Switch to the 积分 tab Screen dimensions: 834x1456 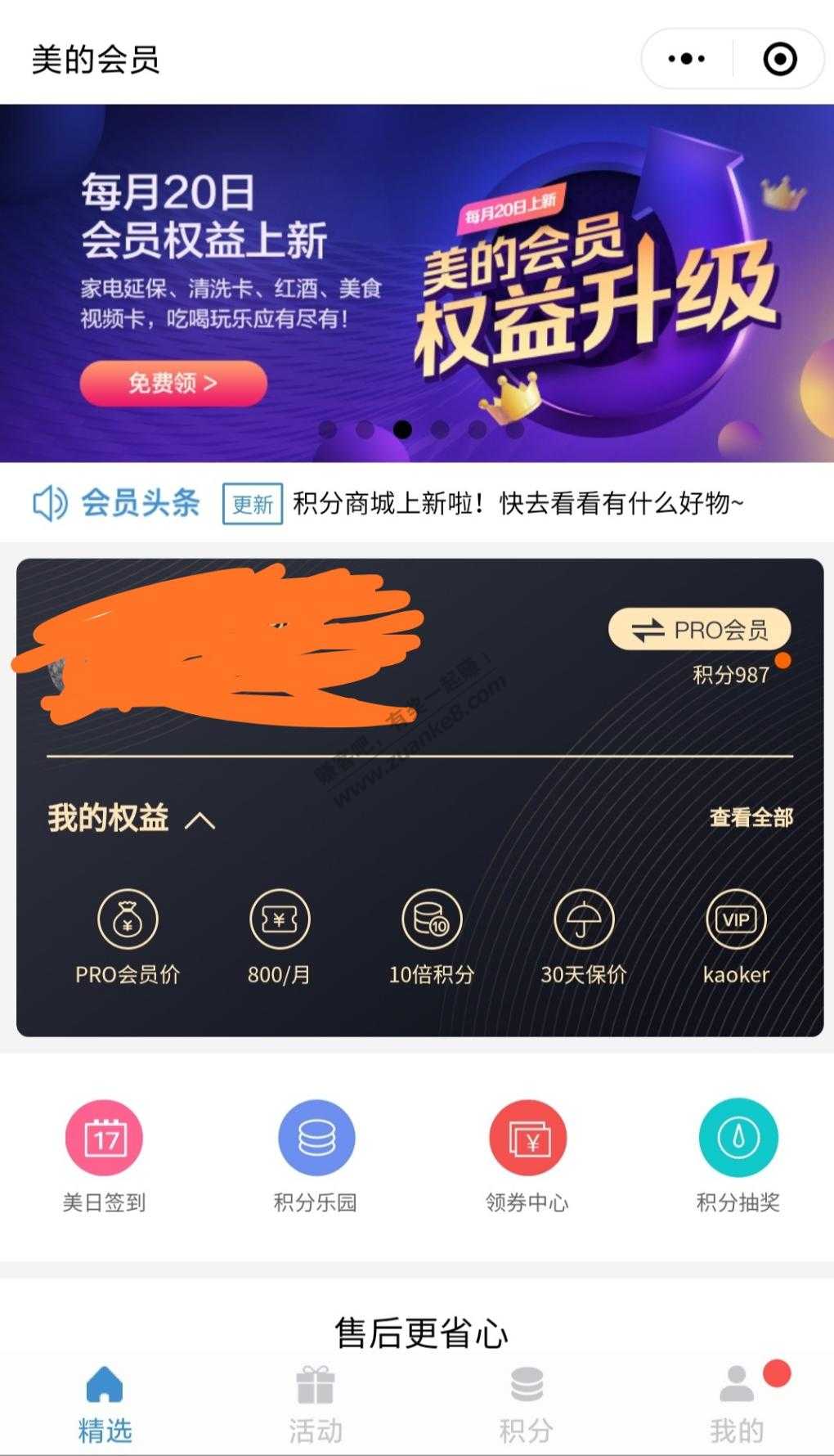(x=527, y=1404)
